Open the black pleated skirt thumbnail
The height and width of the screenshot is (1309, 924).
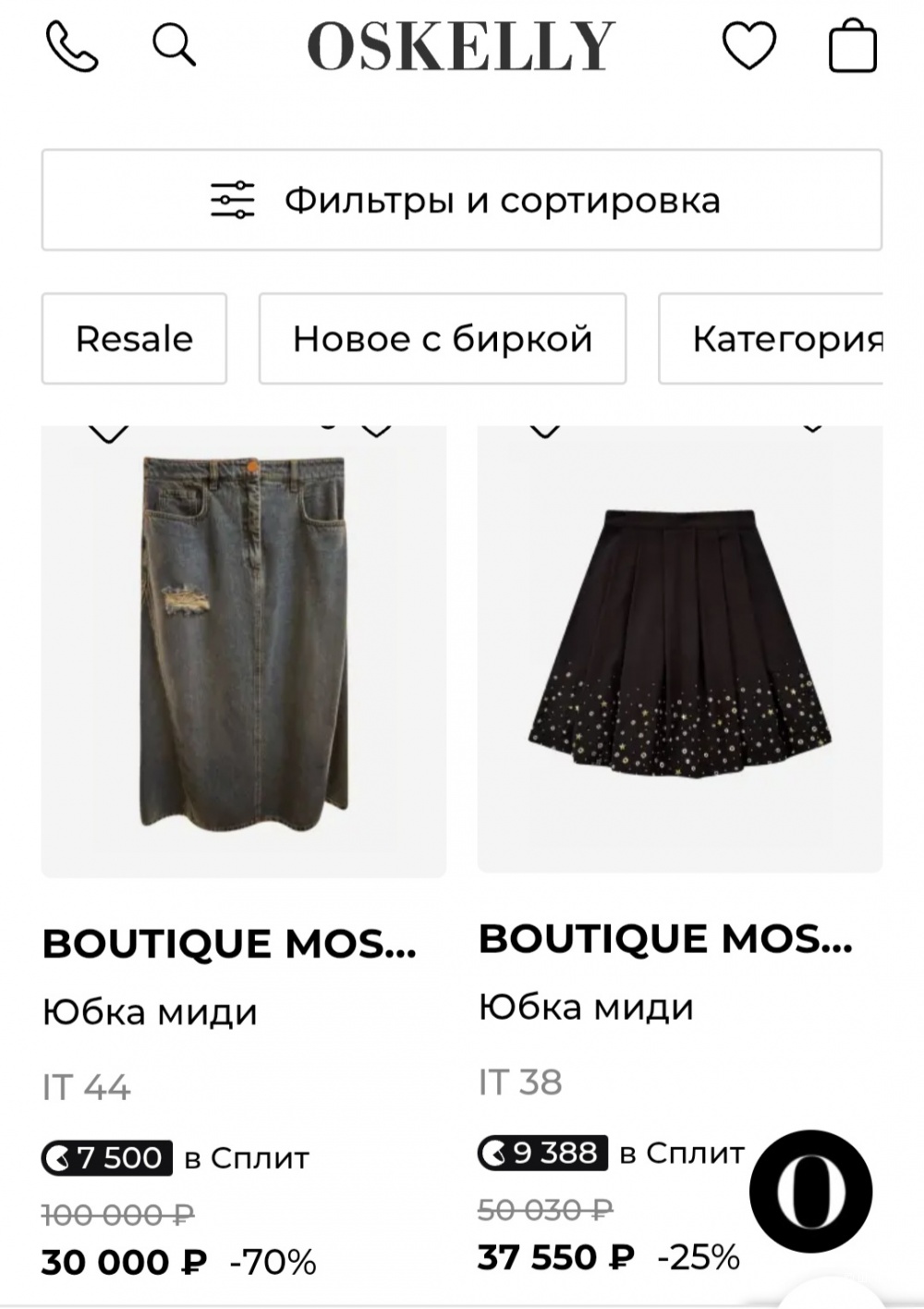pos(677,647)
